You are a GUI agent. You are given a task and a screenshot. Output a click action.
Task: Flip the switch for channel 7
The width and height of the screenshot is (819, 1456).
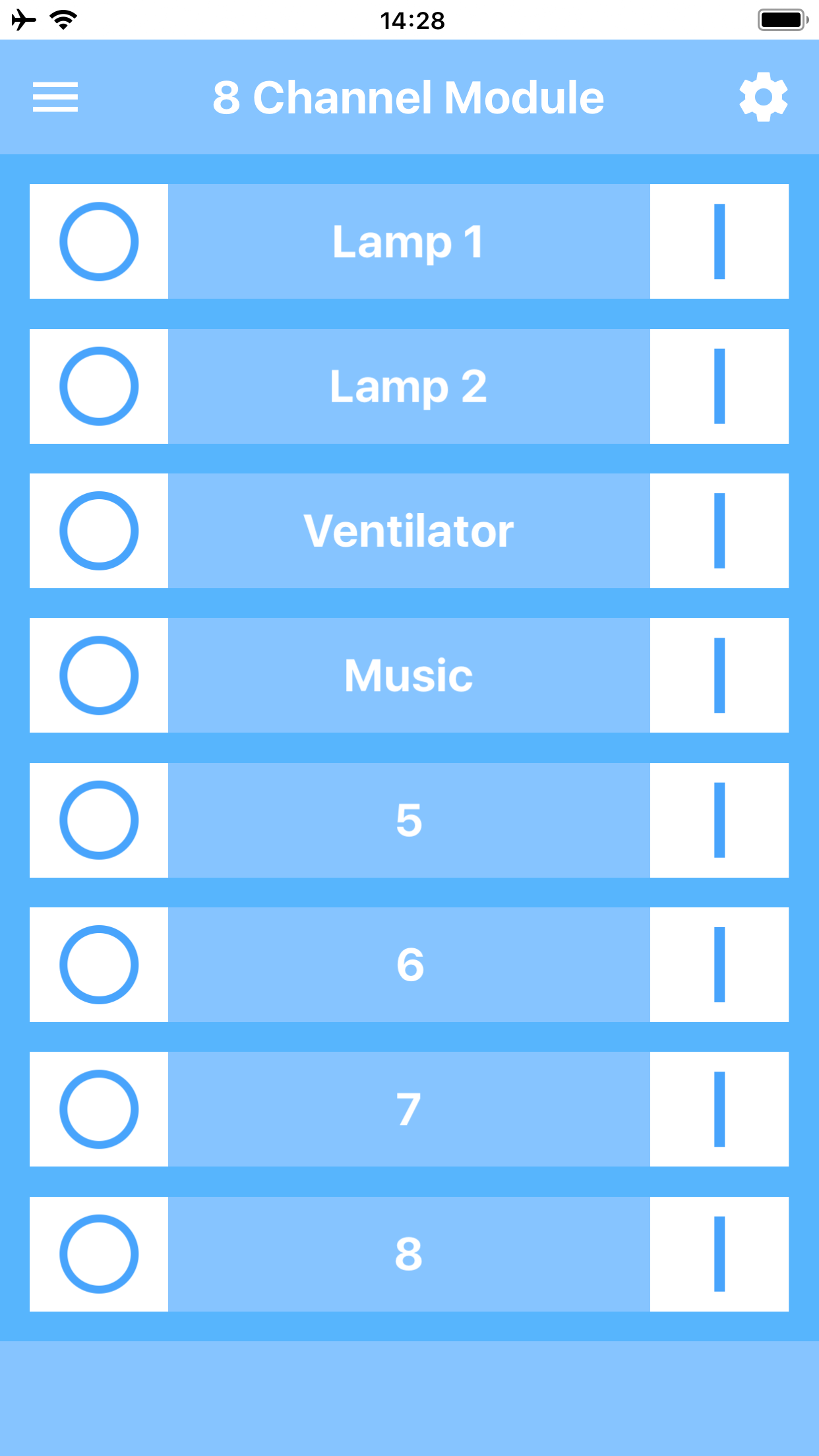[719, 1110]
